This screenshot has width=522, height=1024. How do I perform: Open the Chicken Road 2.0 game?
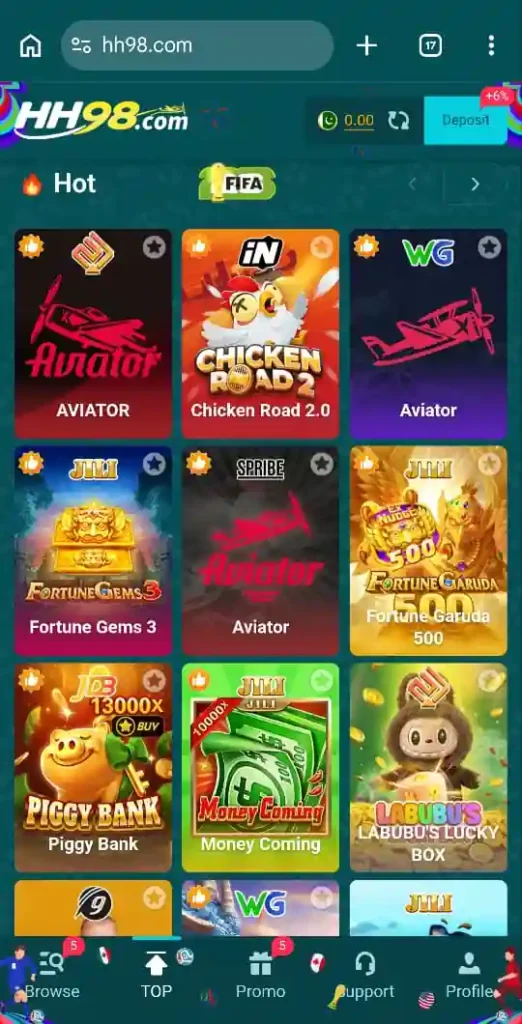(260, 333)
